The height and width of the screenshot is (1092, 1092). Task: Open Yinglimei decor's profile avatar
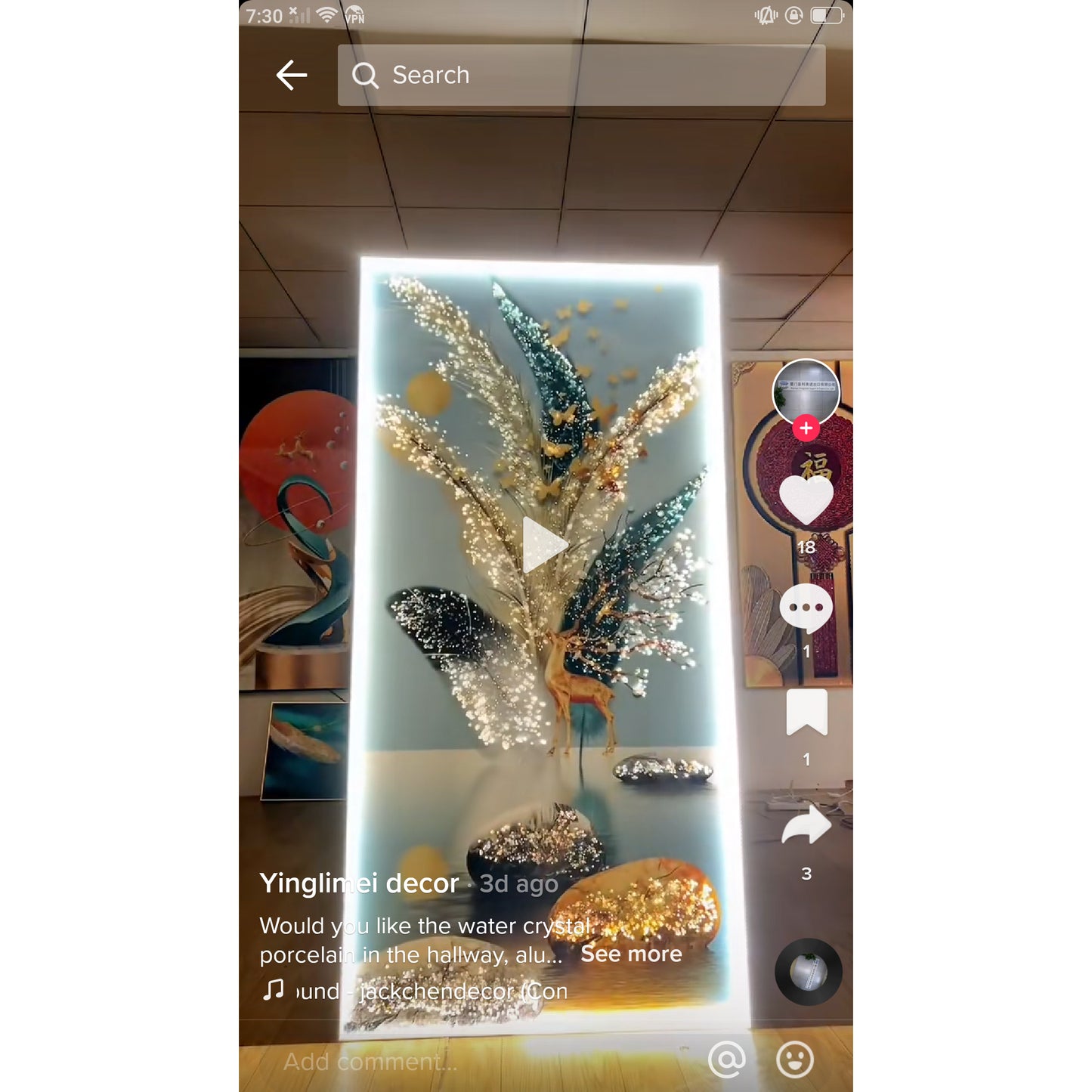pos(806,391)
